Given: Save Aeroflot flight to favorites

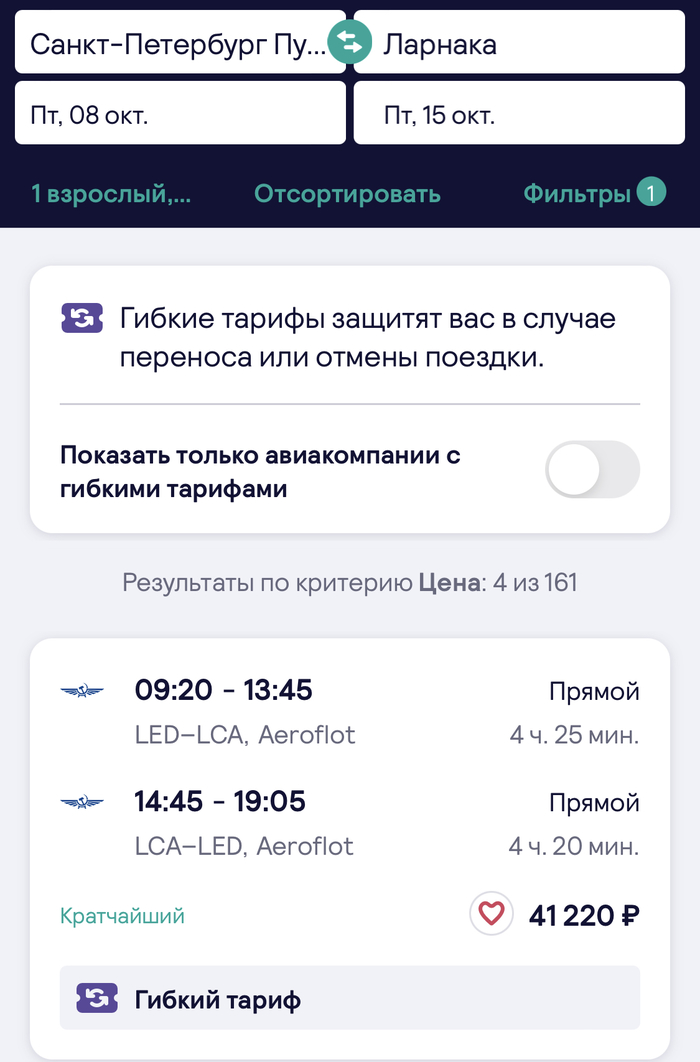Looking at the screenshot, I should click(x=491, y=914).
